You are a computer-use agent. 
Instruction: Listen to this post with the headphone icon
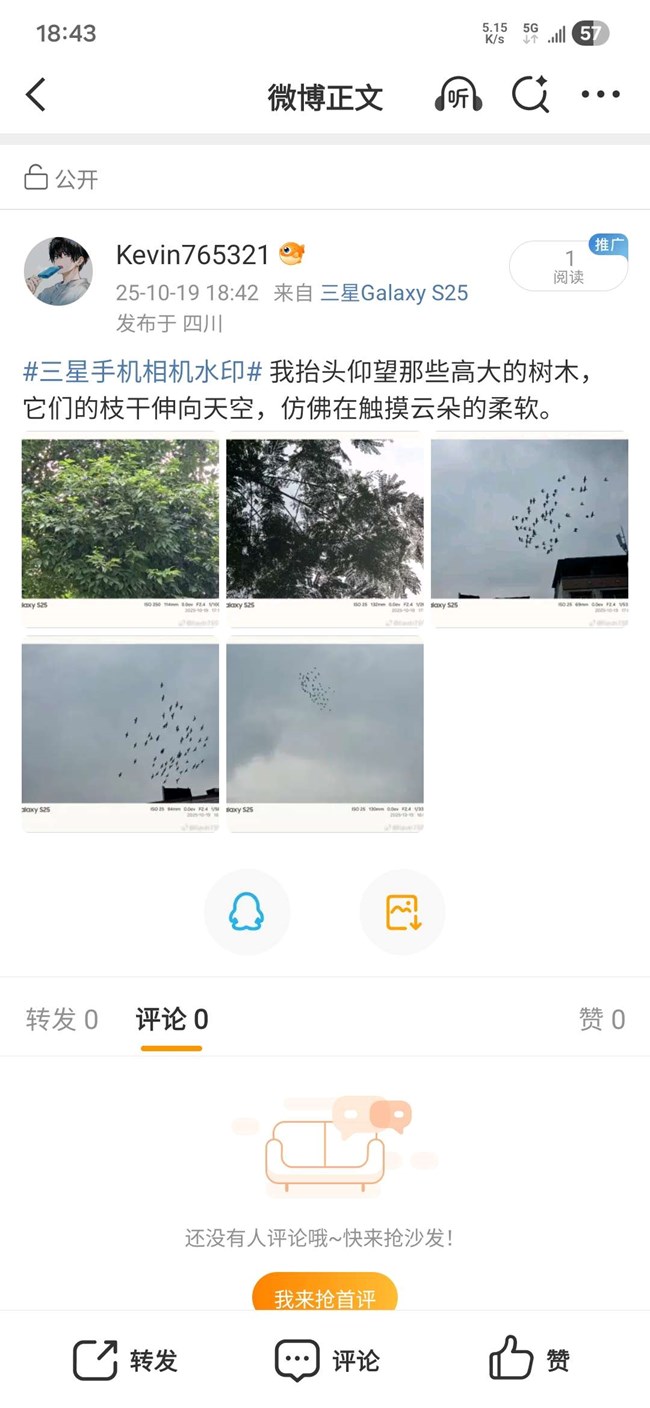click(458, 96)
